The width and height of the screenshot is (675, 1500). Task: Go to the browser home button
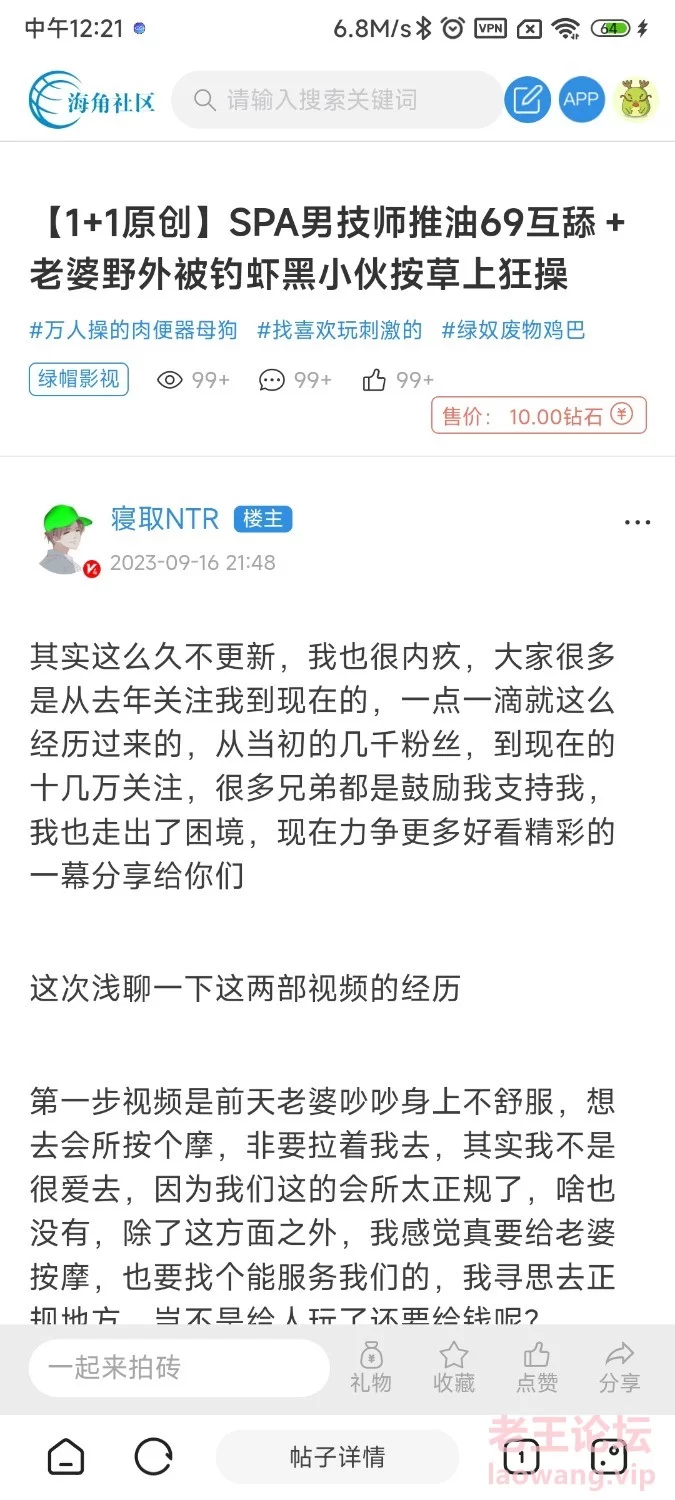(66, 1457)
